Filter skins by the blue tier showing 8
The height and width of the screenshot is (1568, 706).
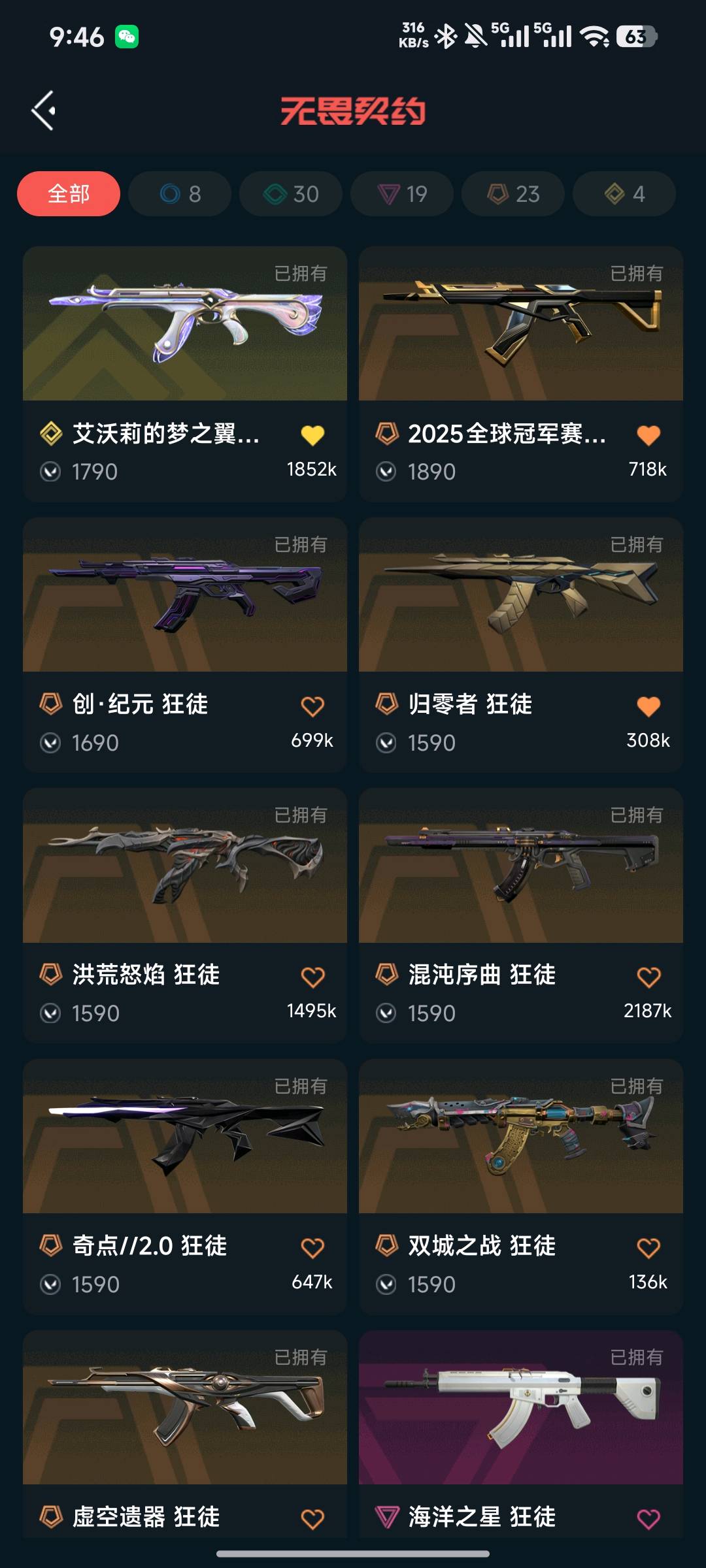point(180,194)
